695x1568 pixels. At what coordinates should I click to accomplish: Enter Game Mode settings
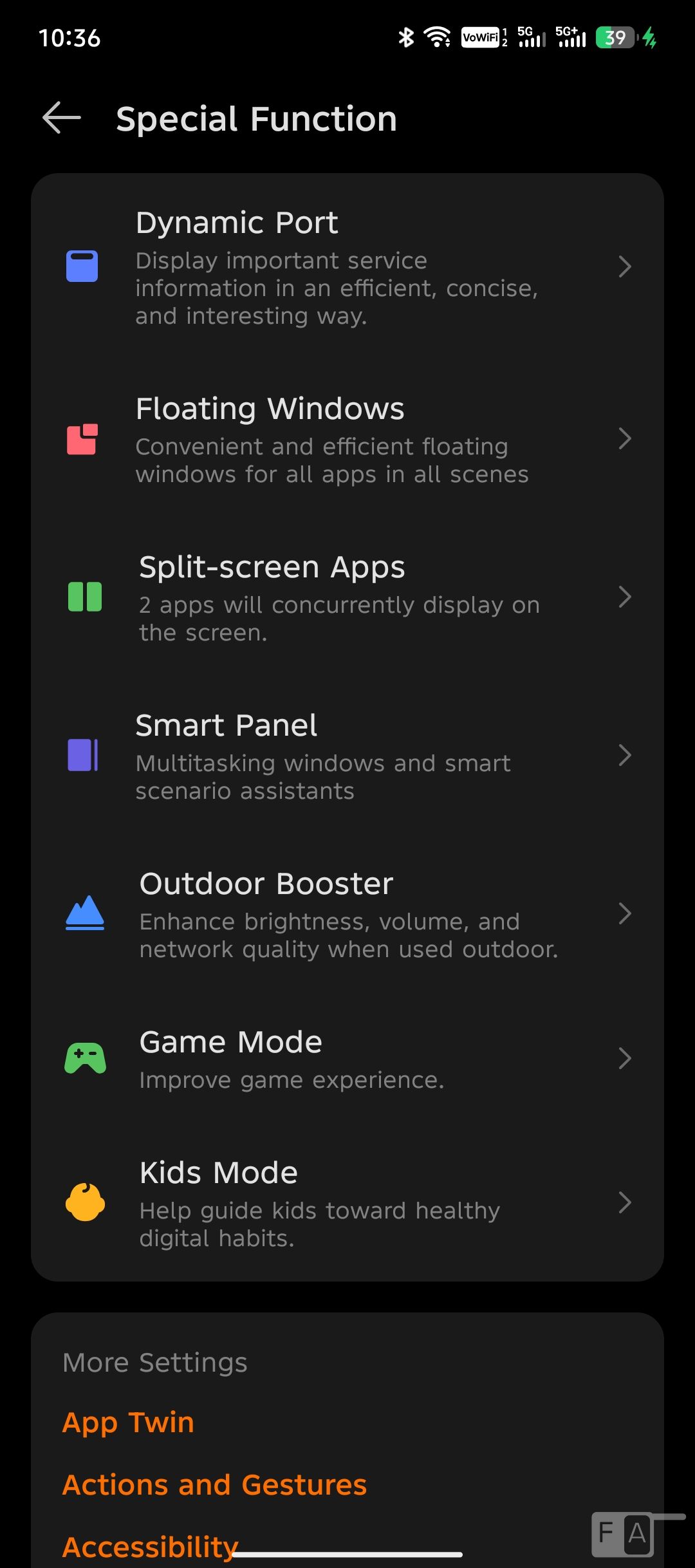coord(347,1059)
